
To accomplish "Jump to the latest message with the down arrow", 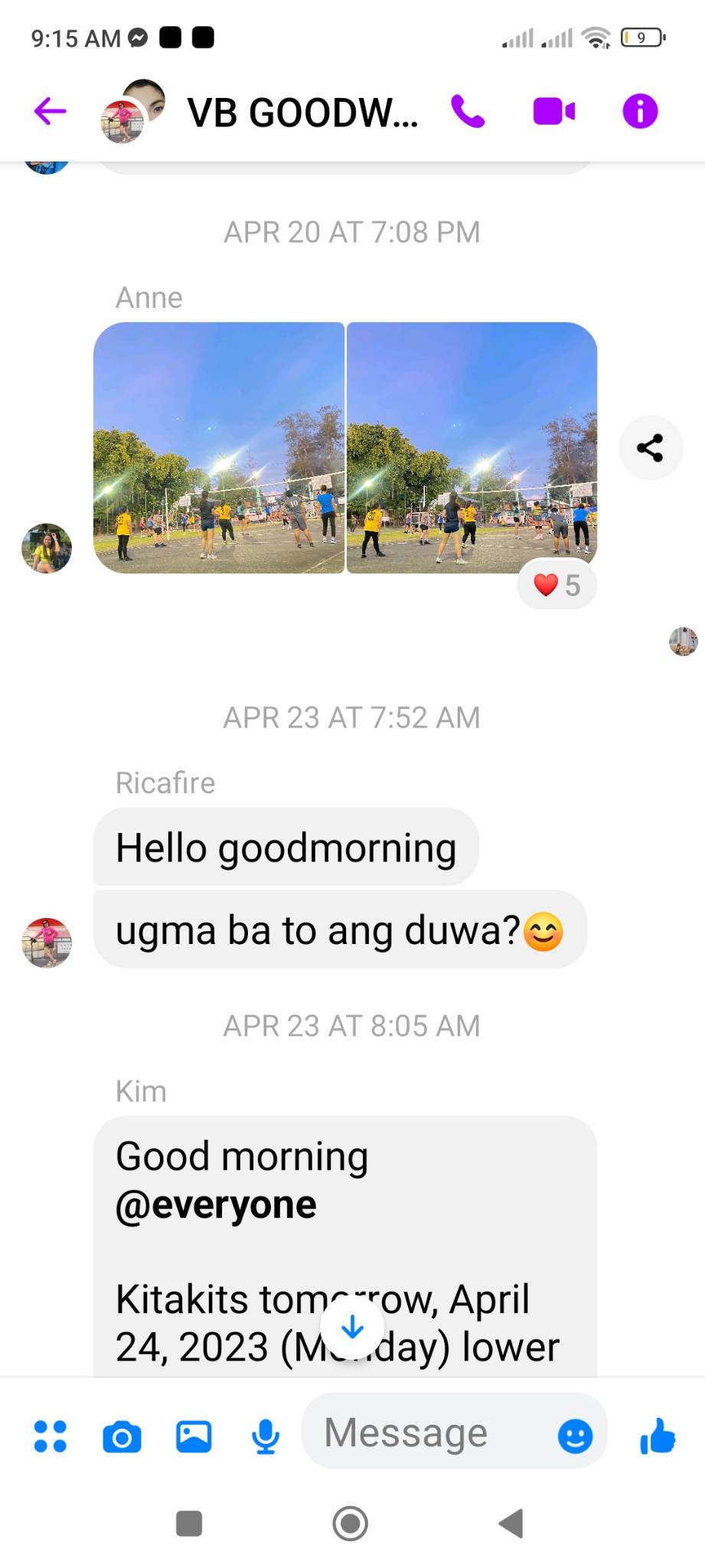I will click(x=352, y=1328).
